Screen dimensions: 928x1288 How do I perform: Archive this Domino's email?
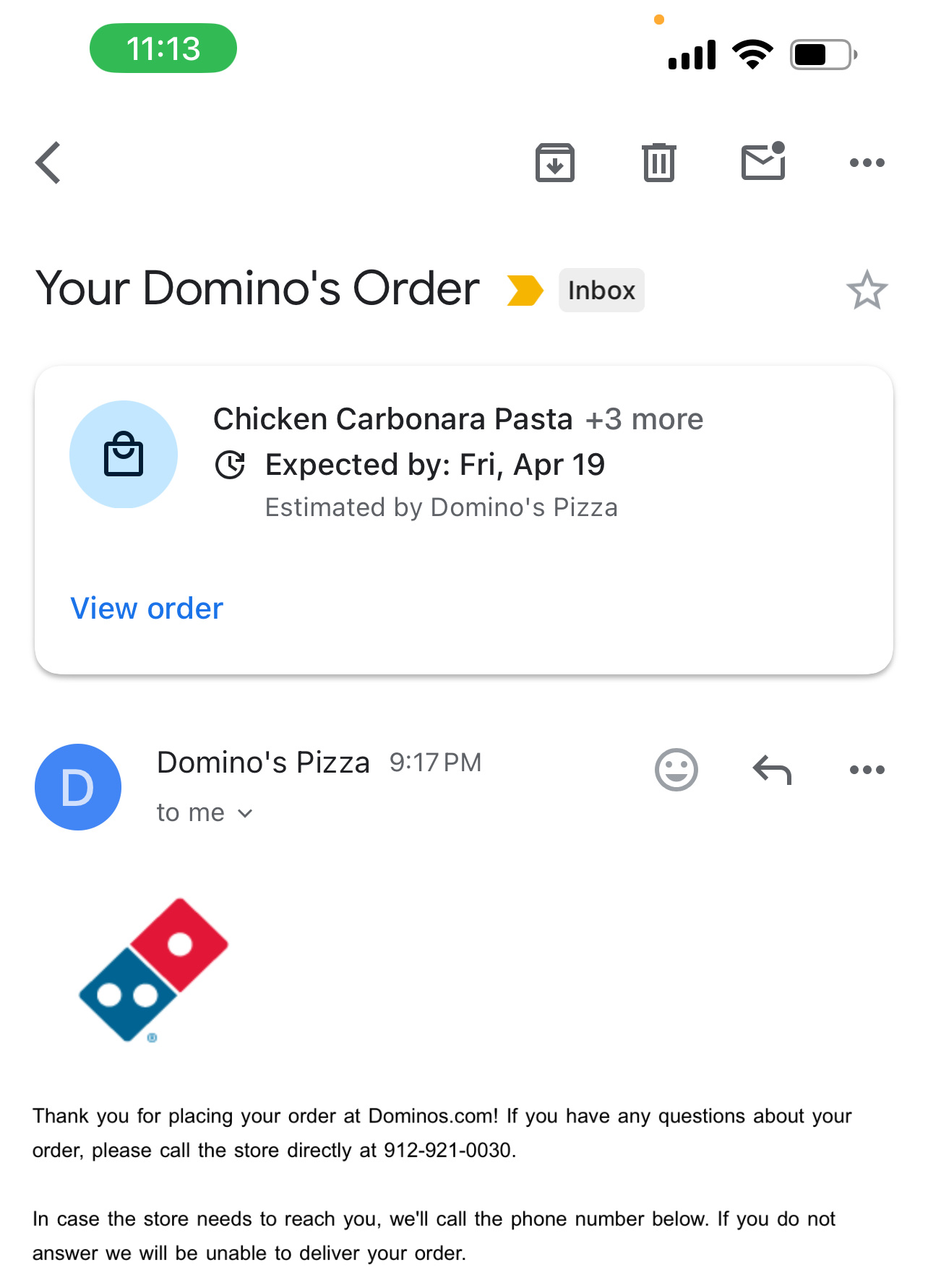[554, 163]
